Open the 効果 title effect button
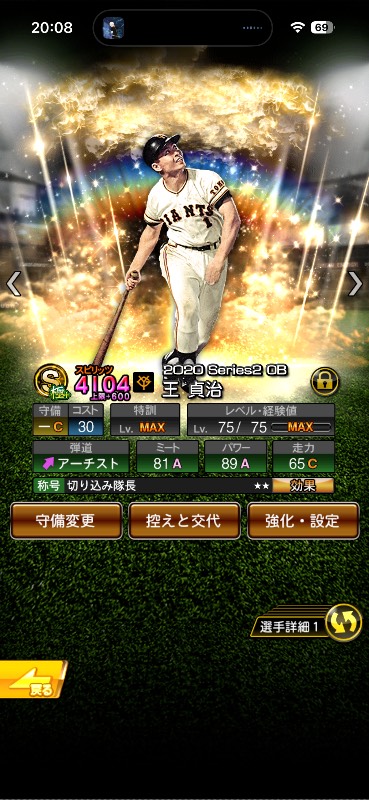369x800 pixels. coord(303,485)
